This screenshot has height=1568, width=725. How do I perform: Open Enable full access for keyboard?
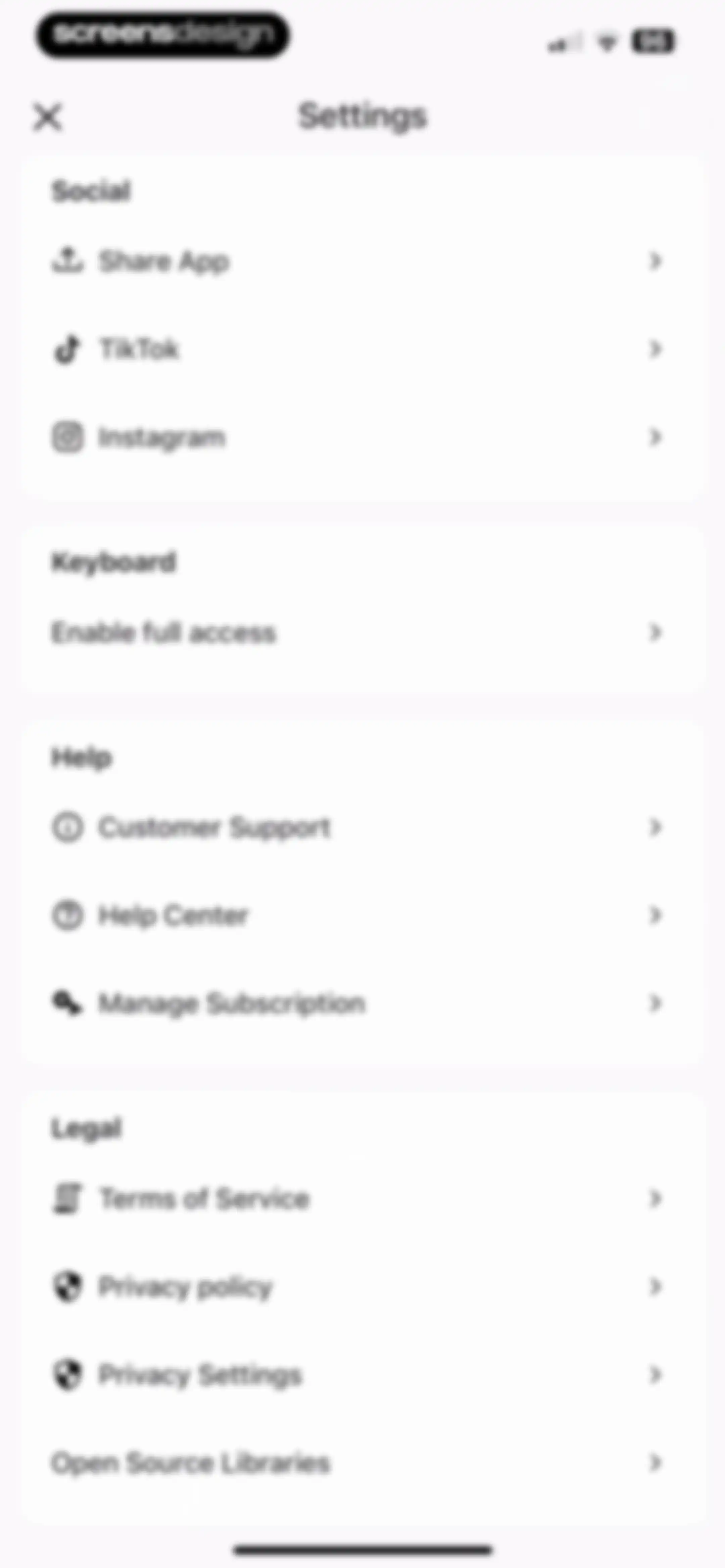pyautogui.click(x=363, y=633)
